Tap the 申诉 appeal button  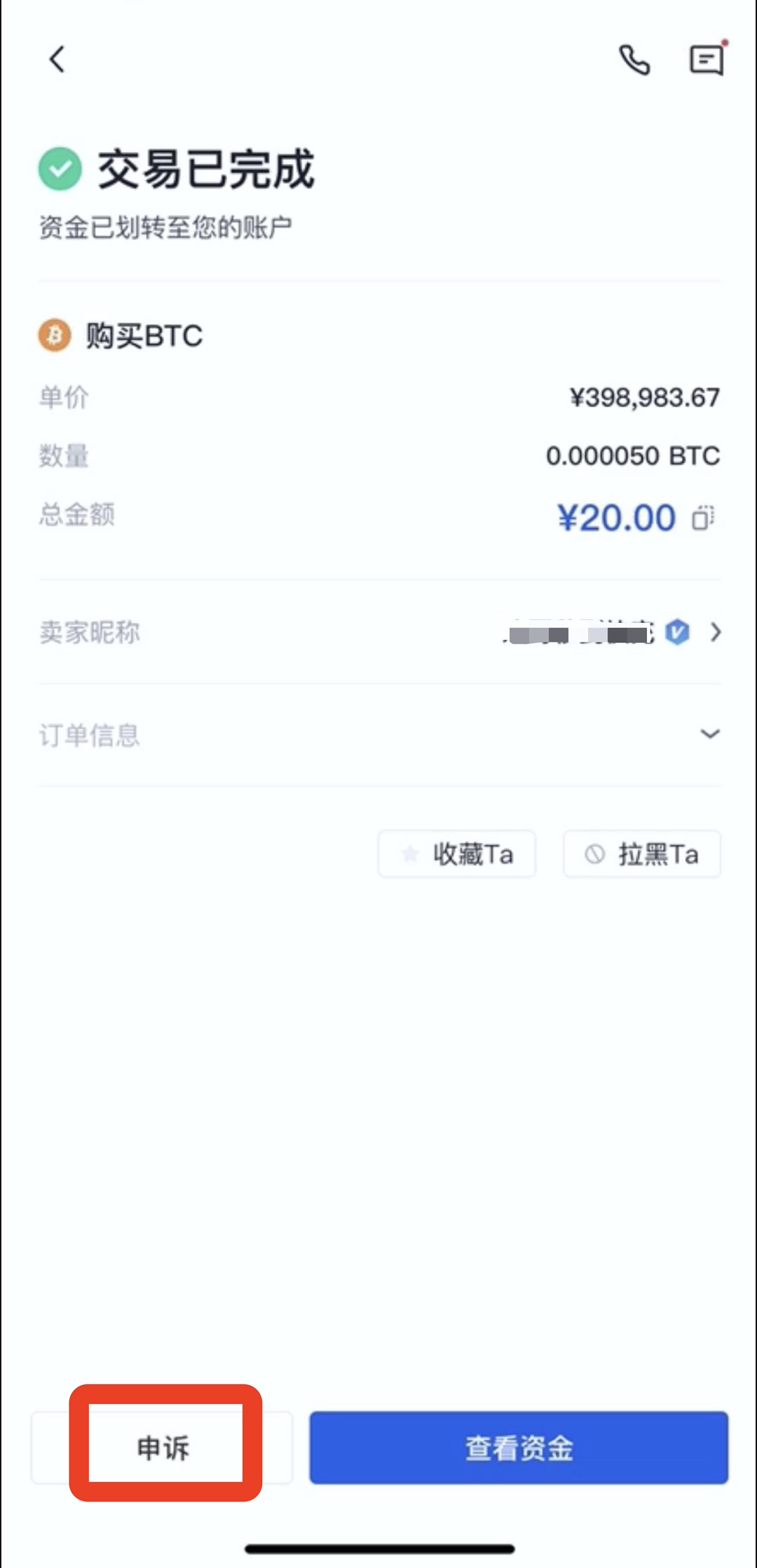[x=163, y=1447]
